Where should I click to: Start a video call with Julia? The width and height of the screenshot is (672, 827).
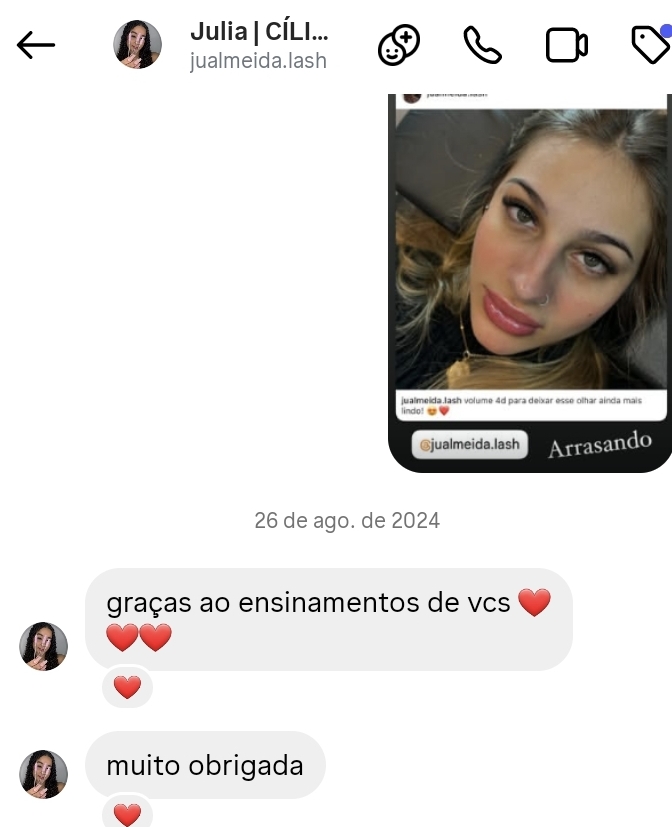coord(566,45)
